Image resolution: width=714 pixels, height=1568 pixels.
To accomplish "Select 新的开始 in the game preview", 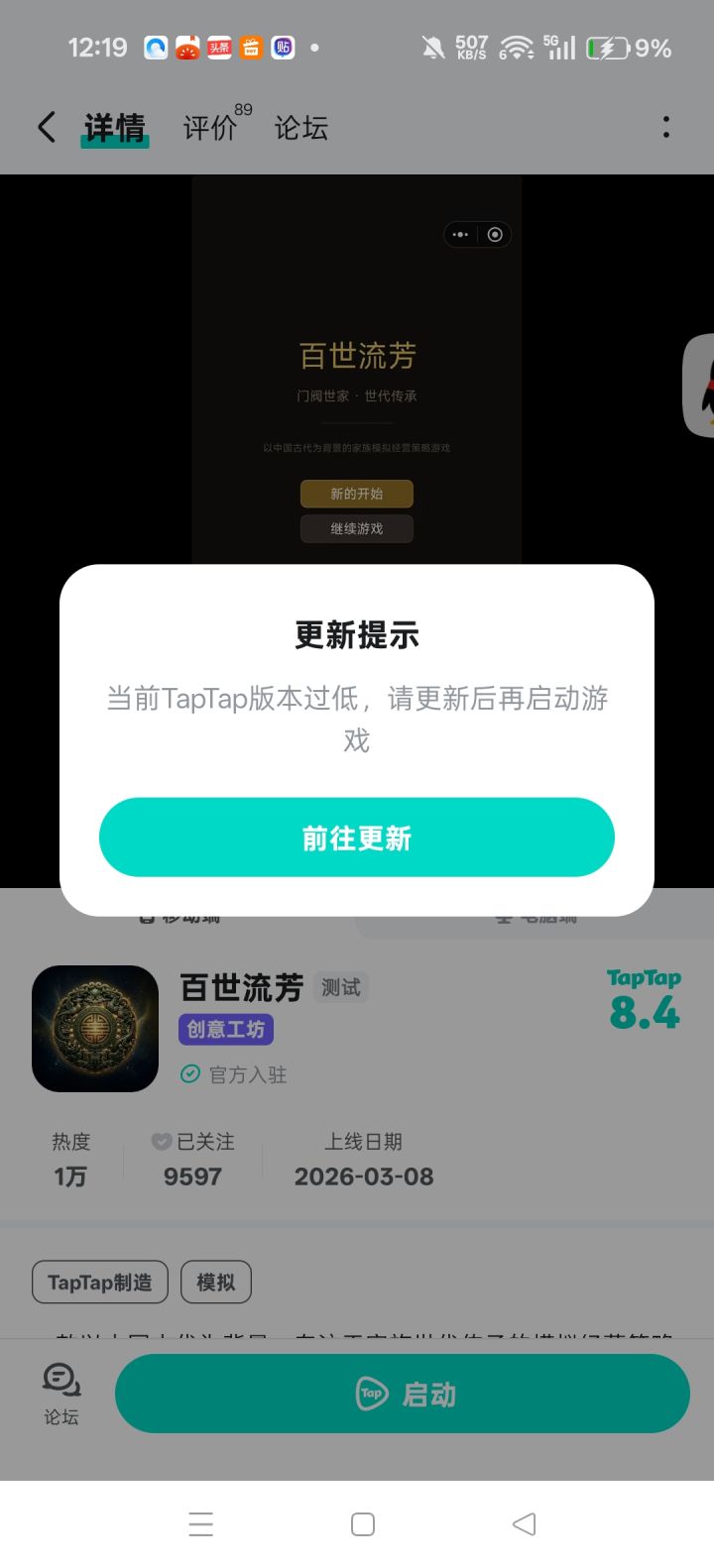I will tap(356, 493).
